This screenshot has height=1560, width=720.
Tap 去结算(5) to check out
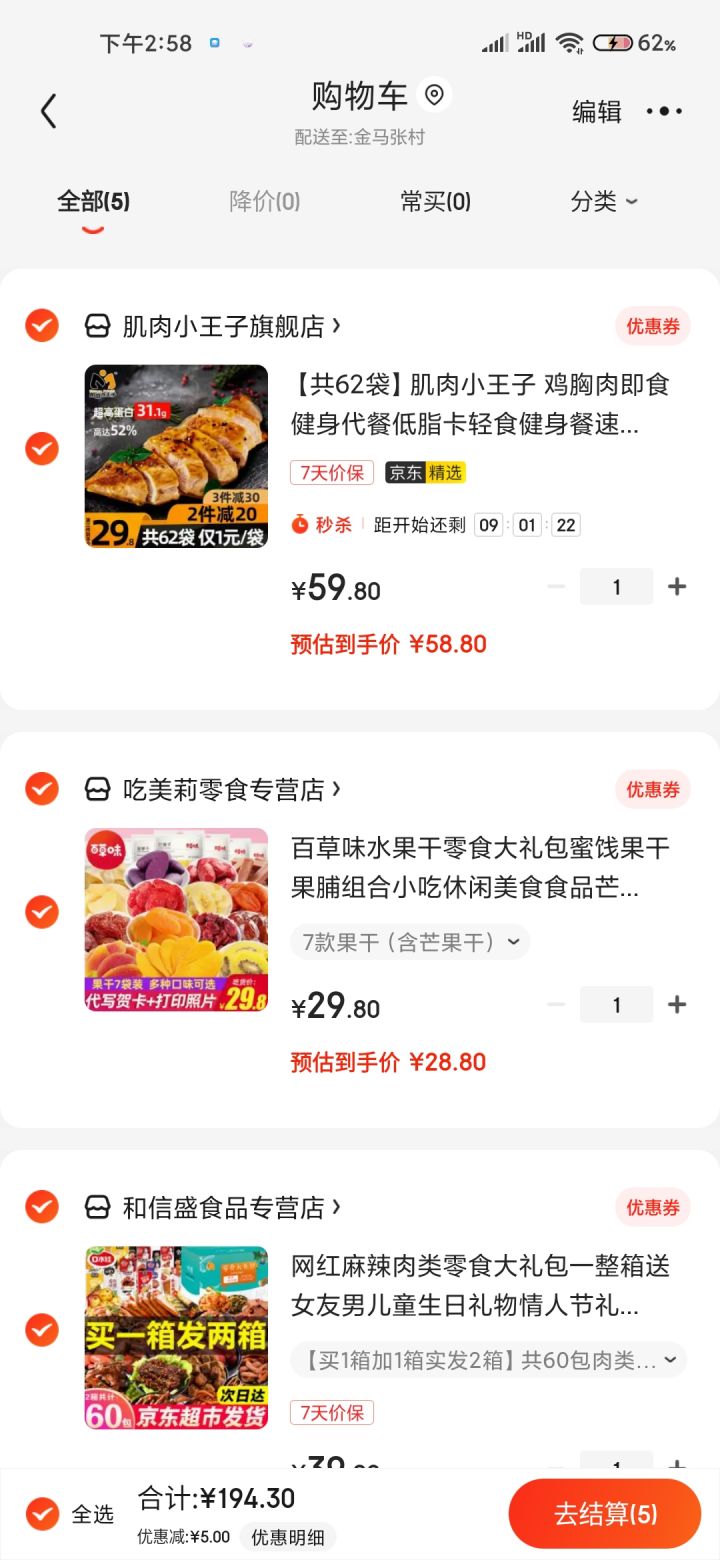605,1514
